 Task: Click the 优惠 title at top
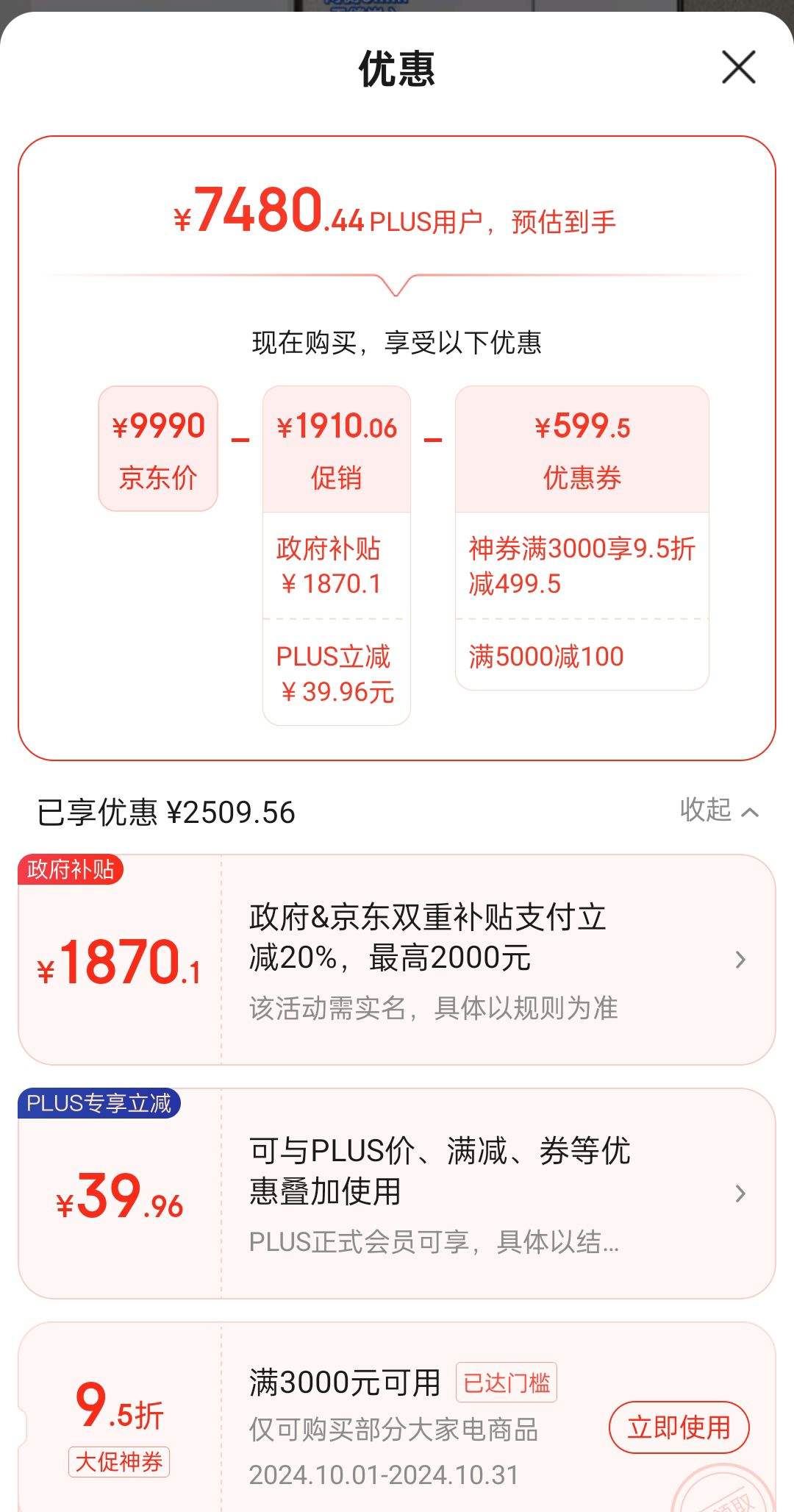[x=396, y=67]
